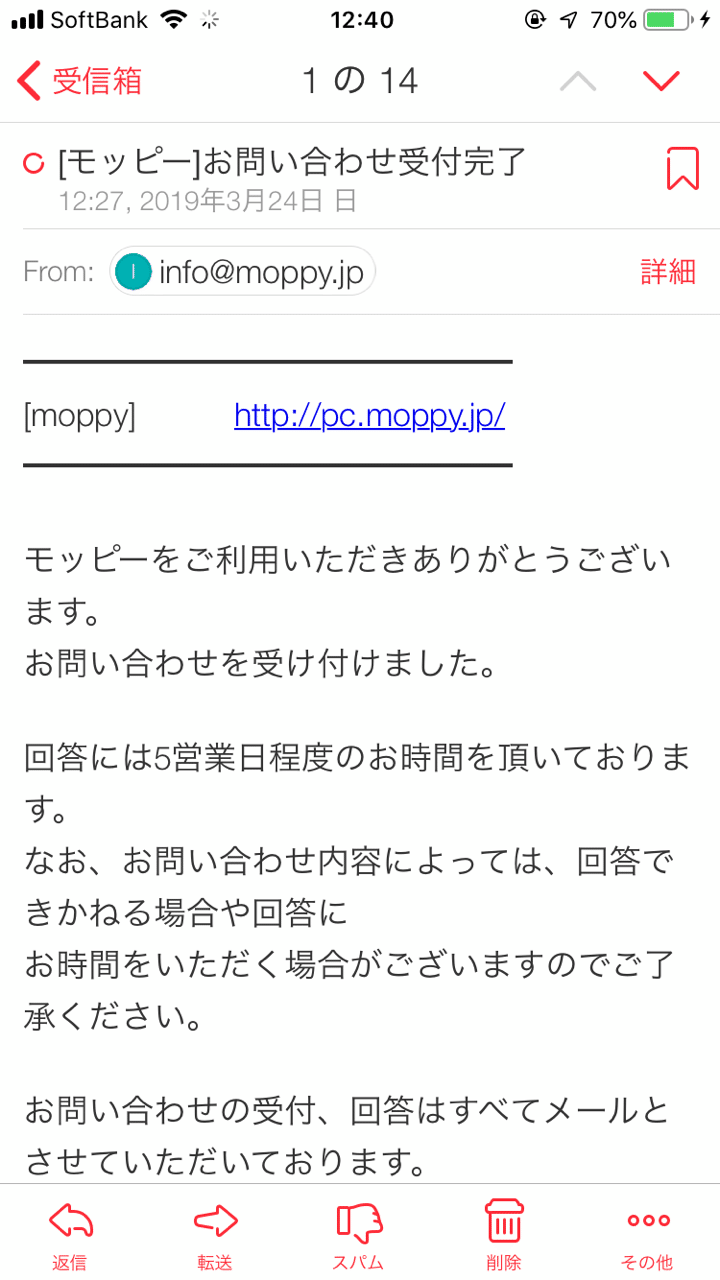This screenshot has width=720, height=1280.
Task: Jump to the next email with down arrow
Action: pyautogui.click(x=661, y=81)
